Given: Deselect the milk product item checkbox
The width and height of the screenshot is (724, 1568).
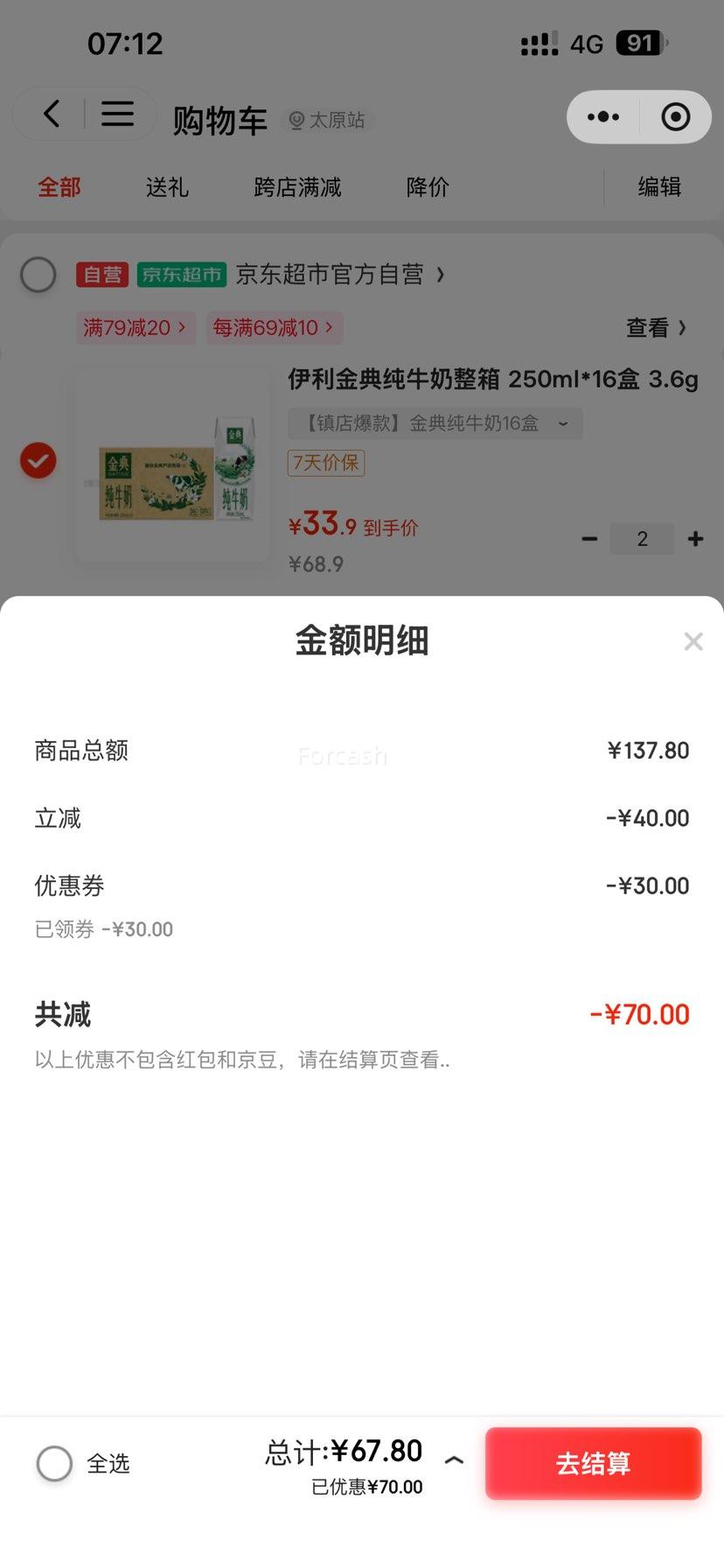Looking at the screenshot, I should [x=38, y=459].
